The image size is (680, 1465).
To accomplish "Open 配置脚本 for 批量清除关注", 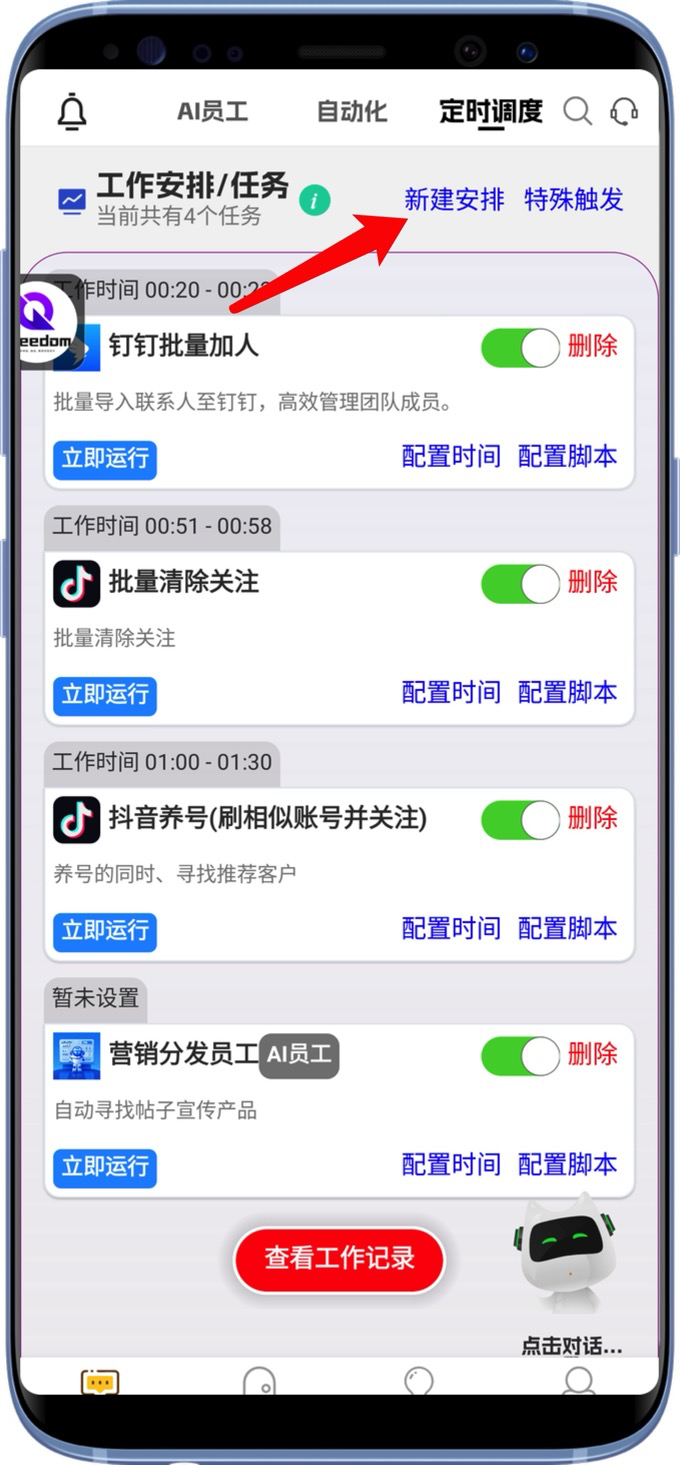I will click(567, 692).
